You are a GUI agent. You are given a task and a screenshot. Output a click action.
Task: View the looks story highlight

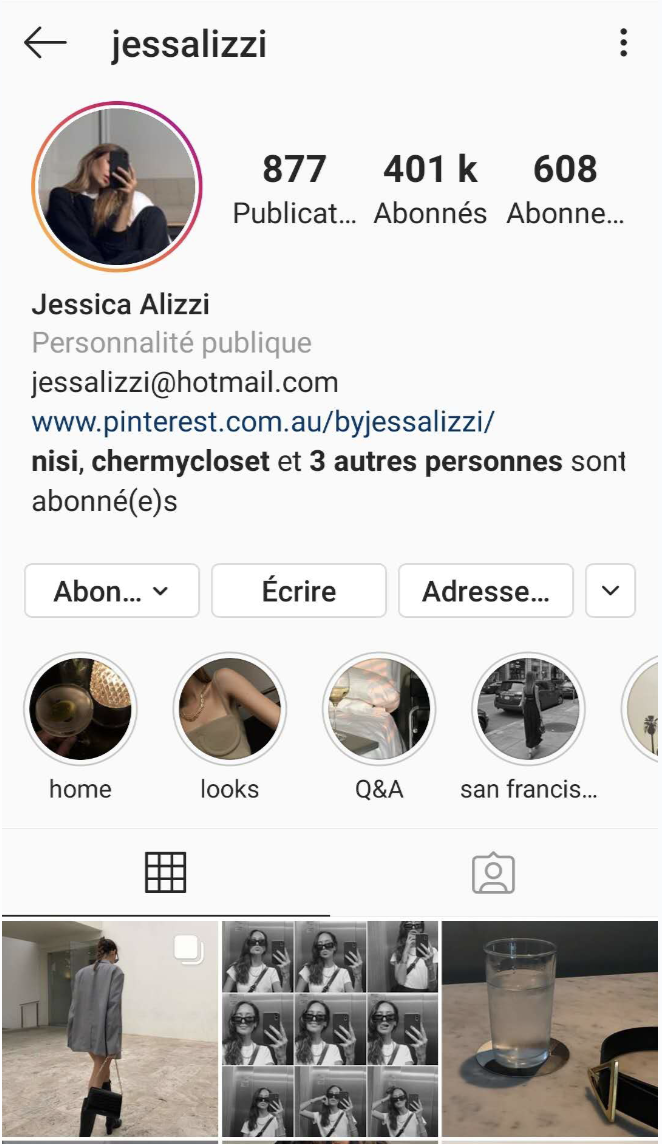229,709
